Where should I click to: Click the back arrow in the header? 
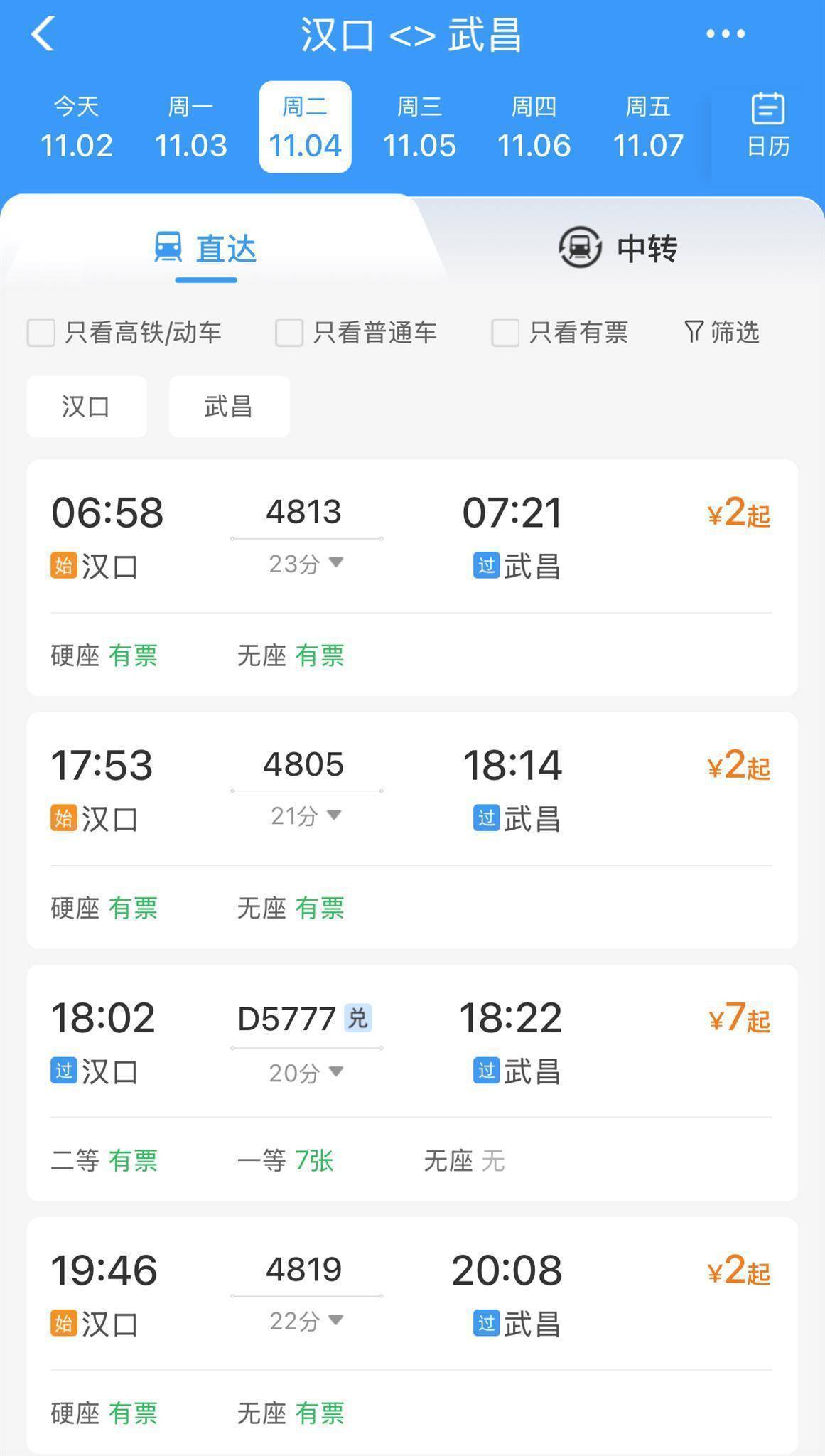(42, 33)
